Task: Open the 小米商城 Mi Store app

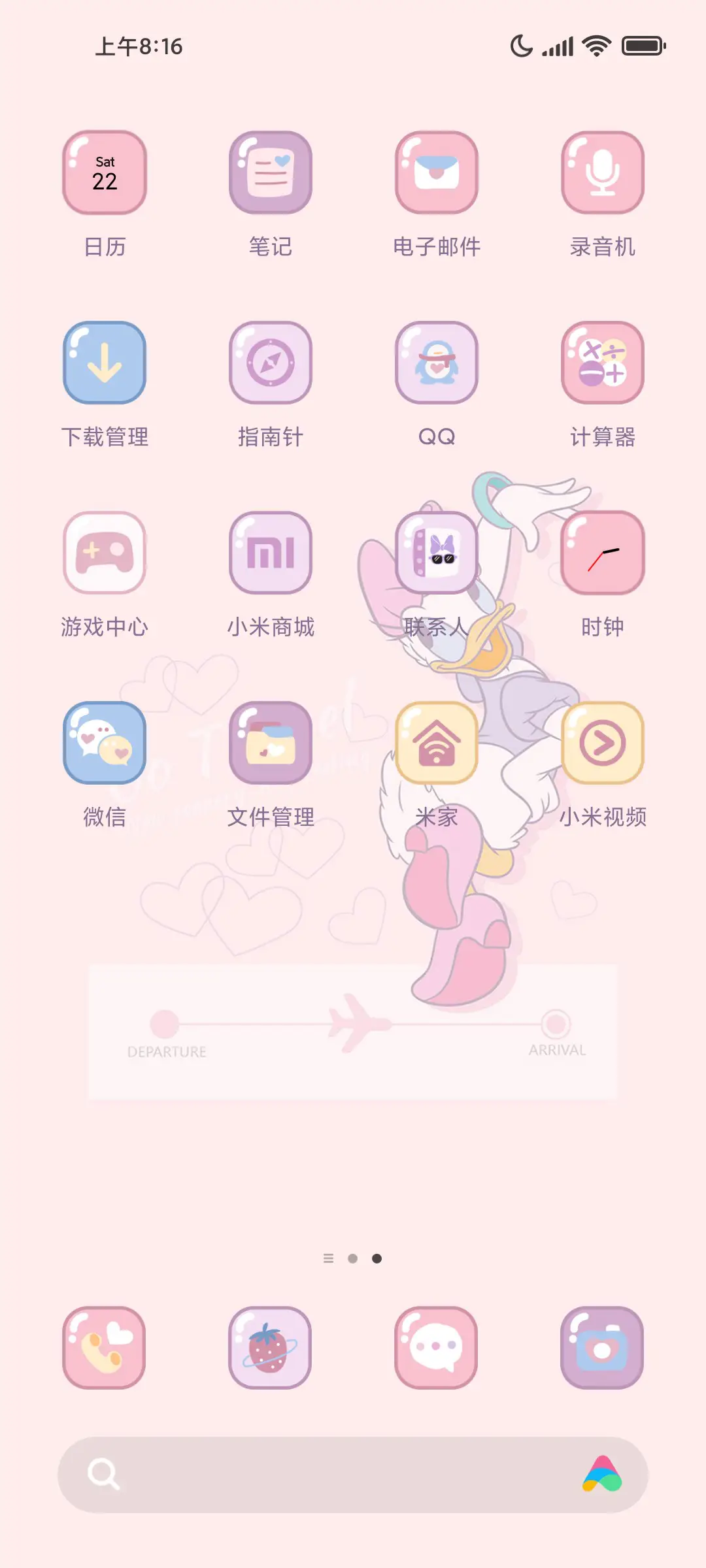Action: (271, 552)
